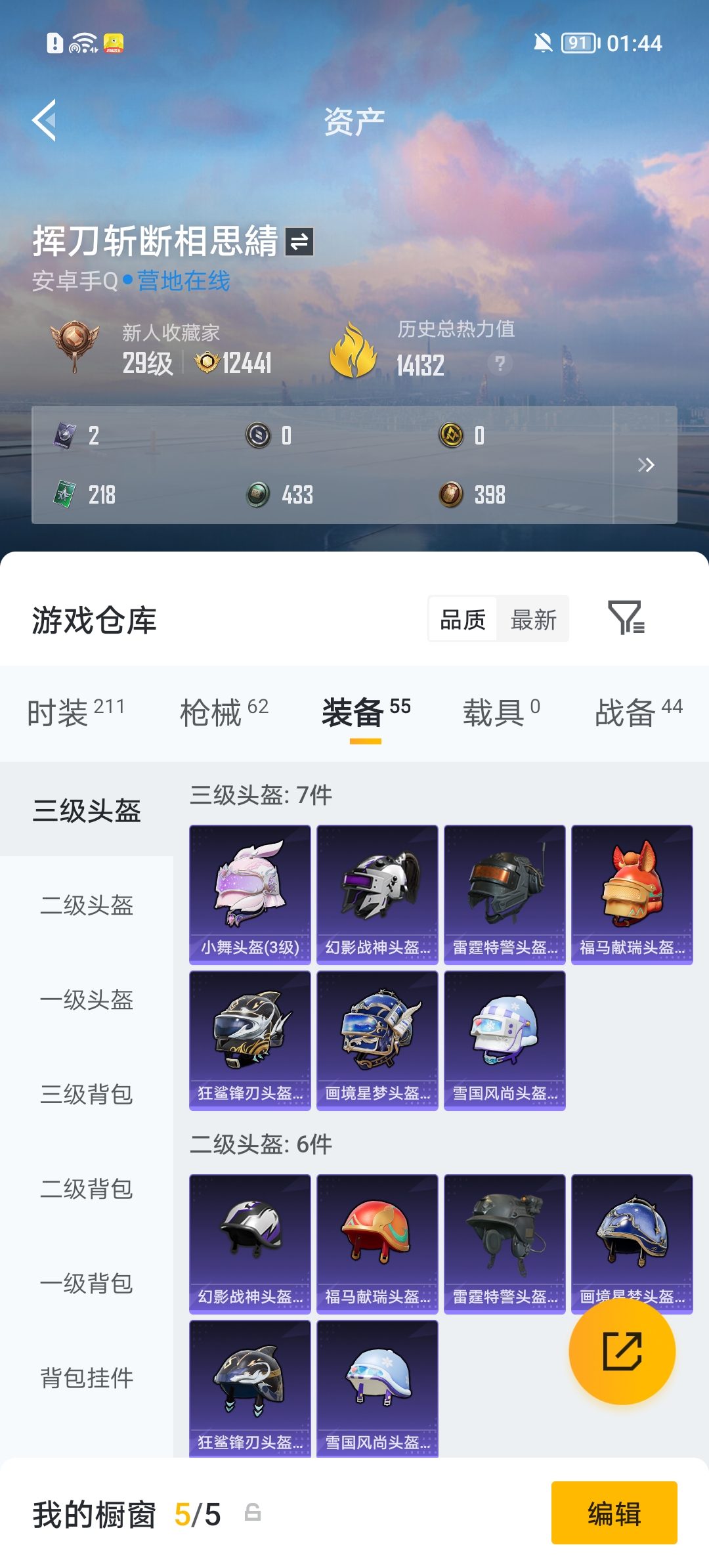Expand full currency list with double arrow
Screen dimensions: 709x1568
coord(647,465)
